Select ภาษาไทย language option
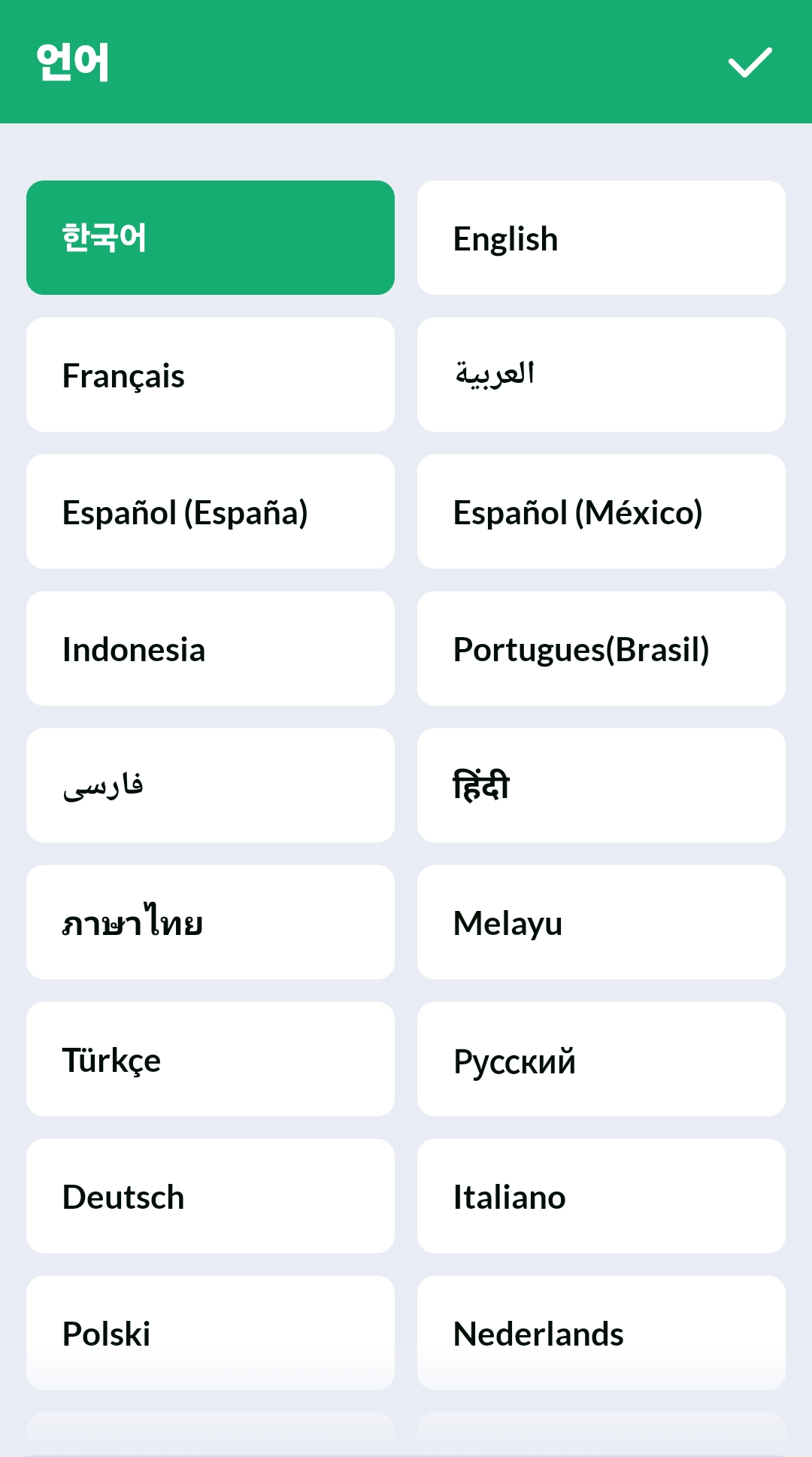The height and width of the screenshot is (1457, 812). 211,921
